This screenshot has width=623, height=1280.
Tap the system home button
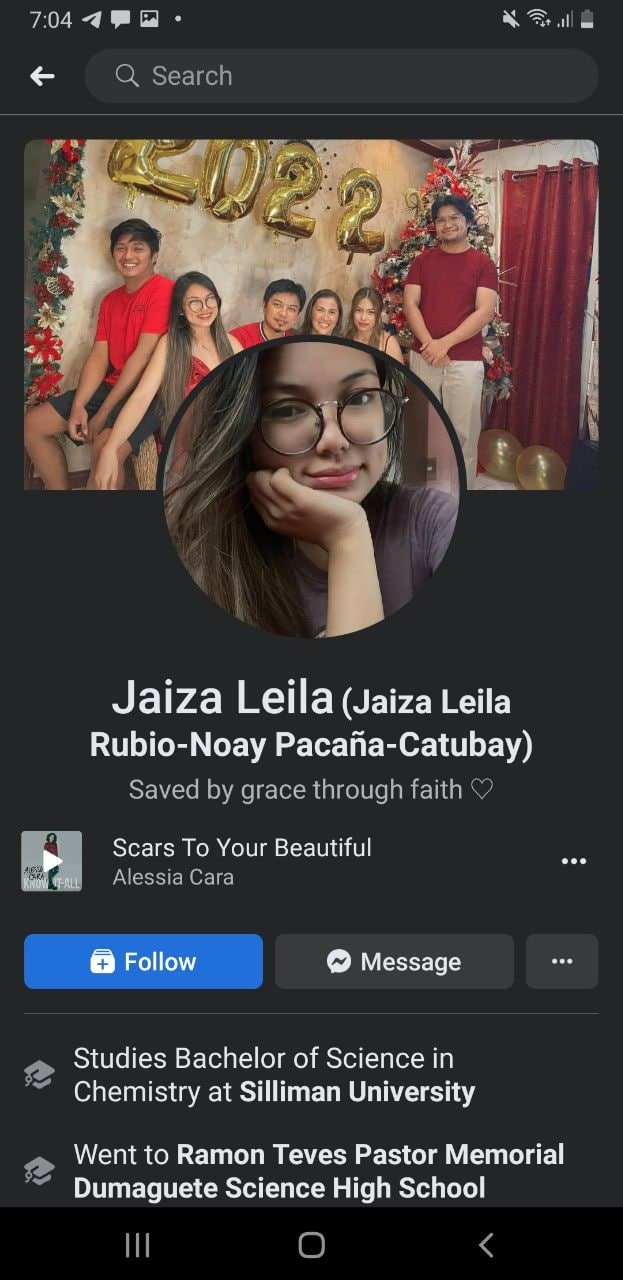click(x=311, y=1244)
